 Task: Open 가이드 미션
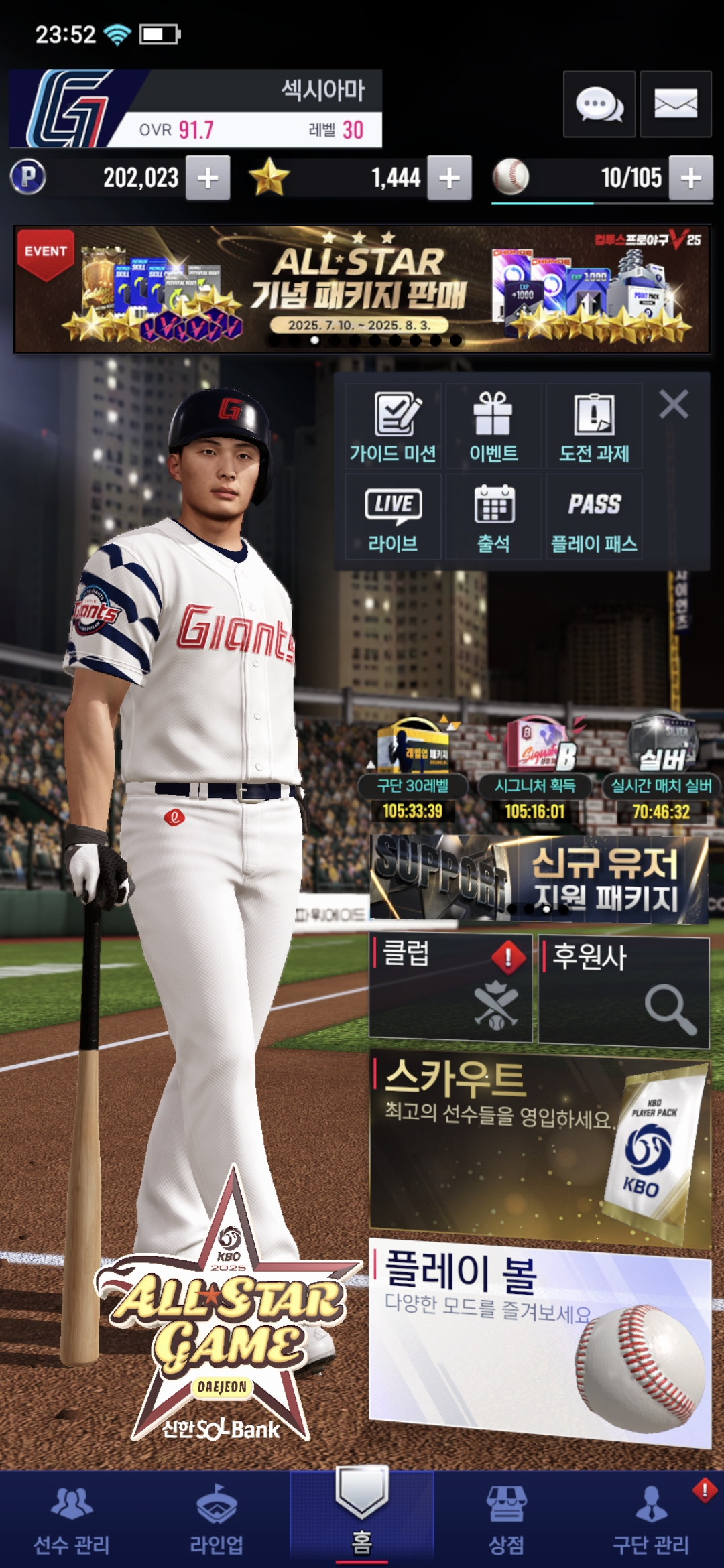point(393,427)
